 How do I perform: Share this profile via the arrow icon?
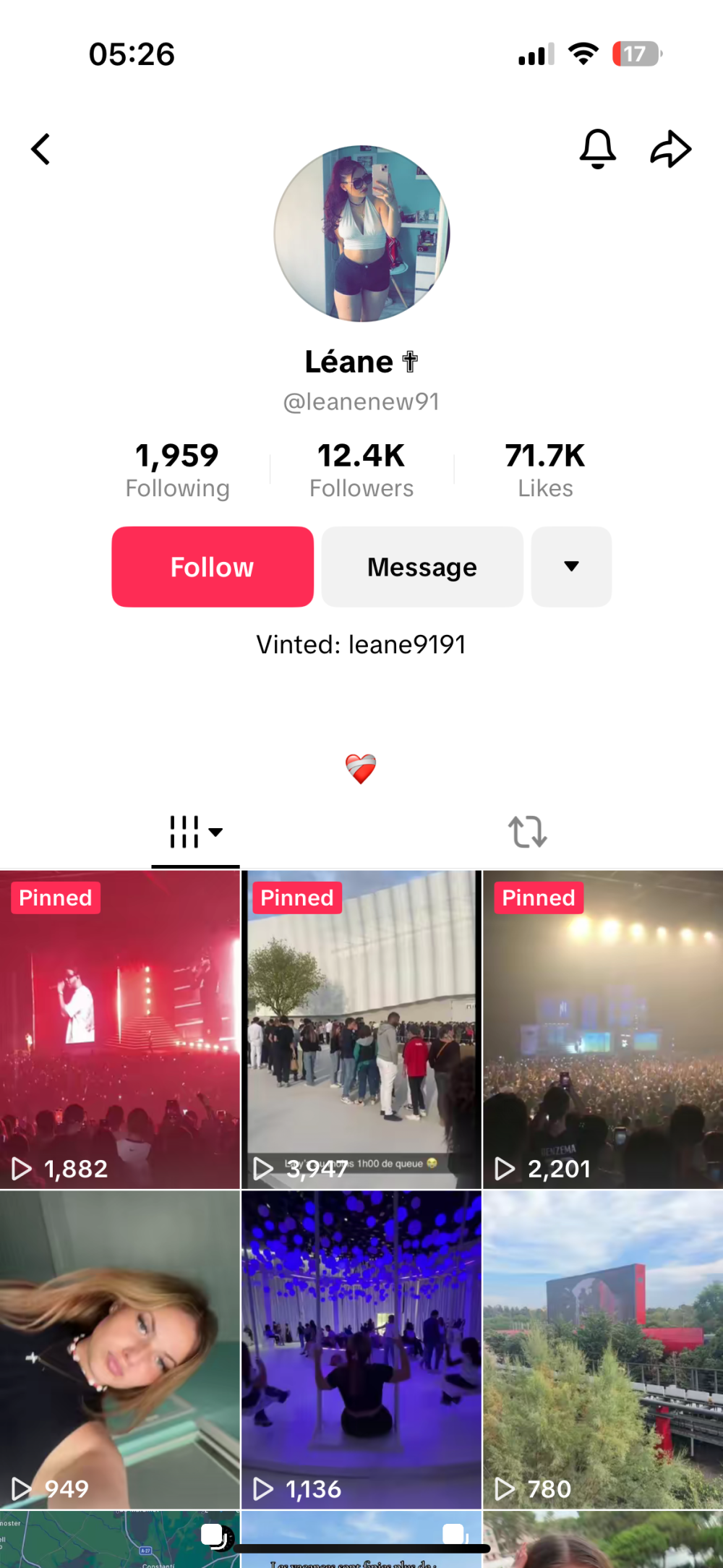pos(671,150)
